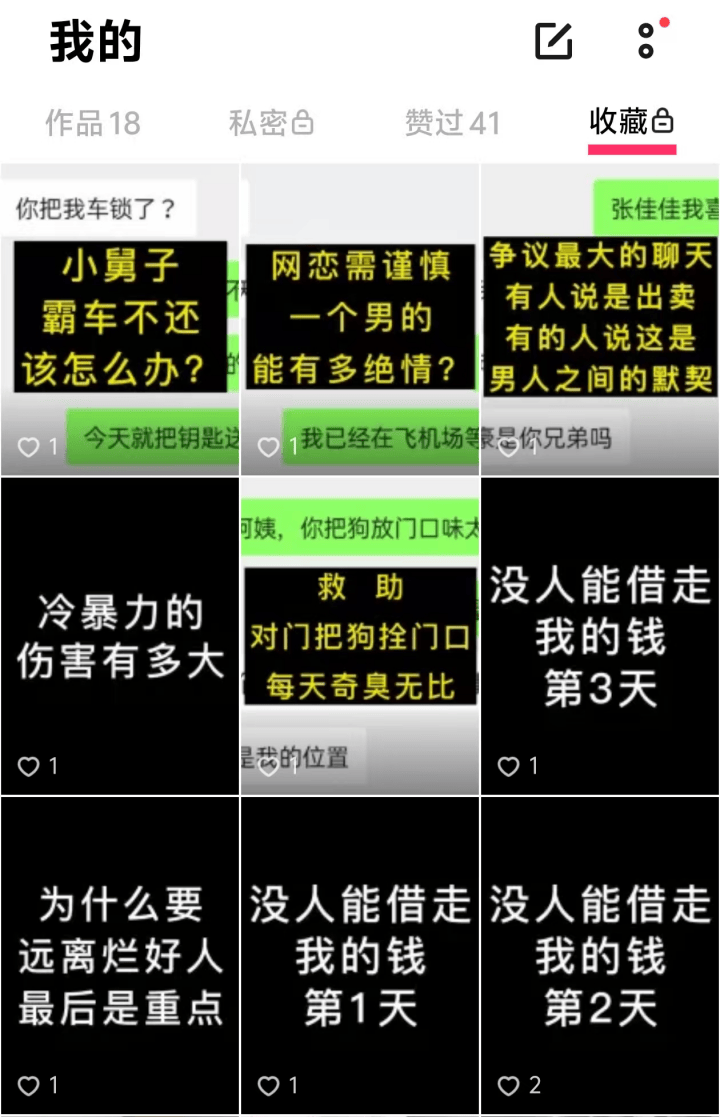Viewport: 720px width, 1117px height.
Task: Open 没人能借走我的钱 第2天 video
Action: [600, 955]
